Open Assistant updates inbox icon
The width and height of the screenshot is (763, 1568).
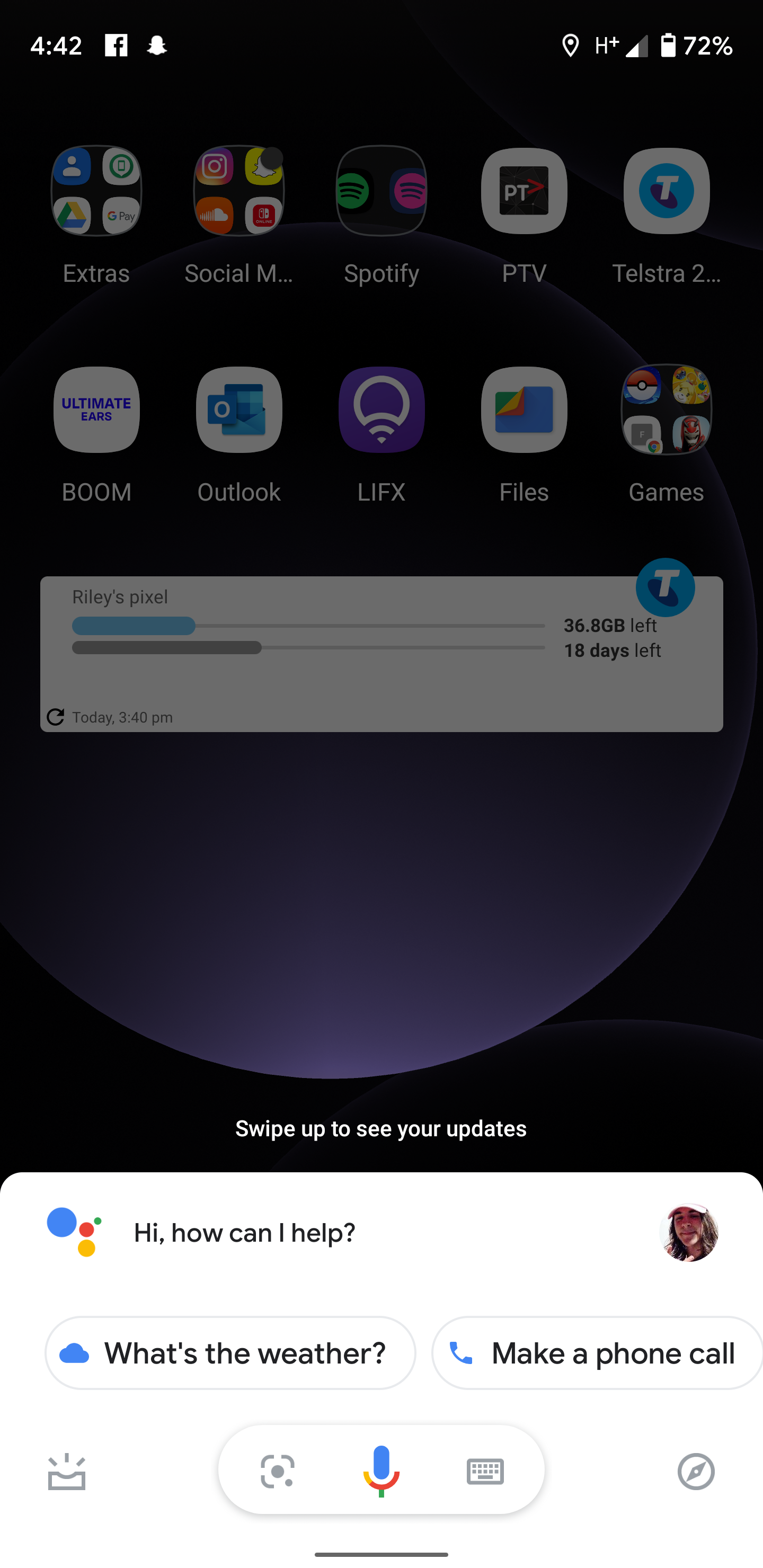pos(67,1471)
